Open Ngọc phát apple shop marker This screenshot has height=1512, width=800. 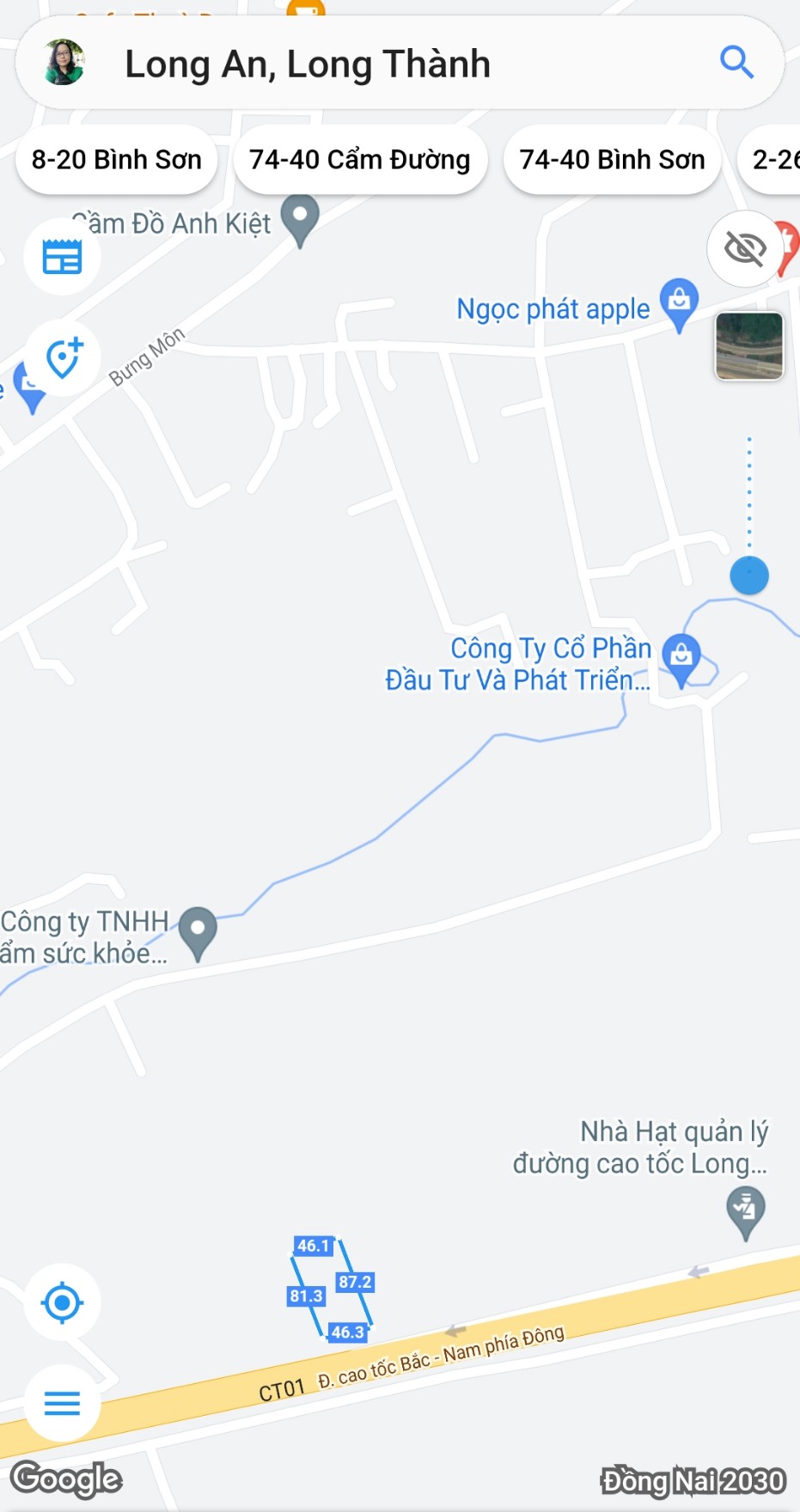click(679, 302)
